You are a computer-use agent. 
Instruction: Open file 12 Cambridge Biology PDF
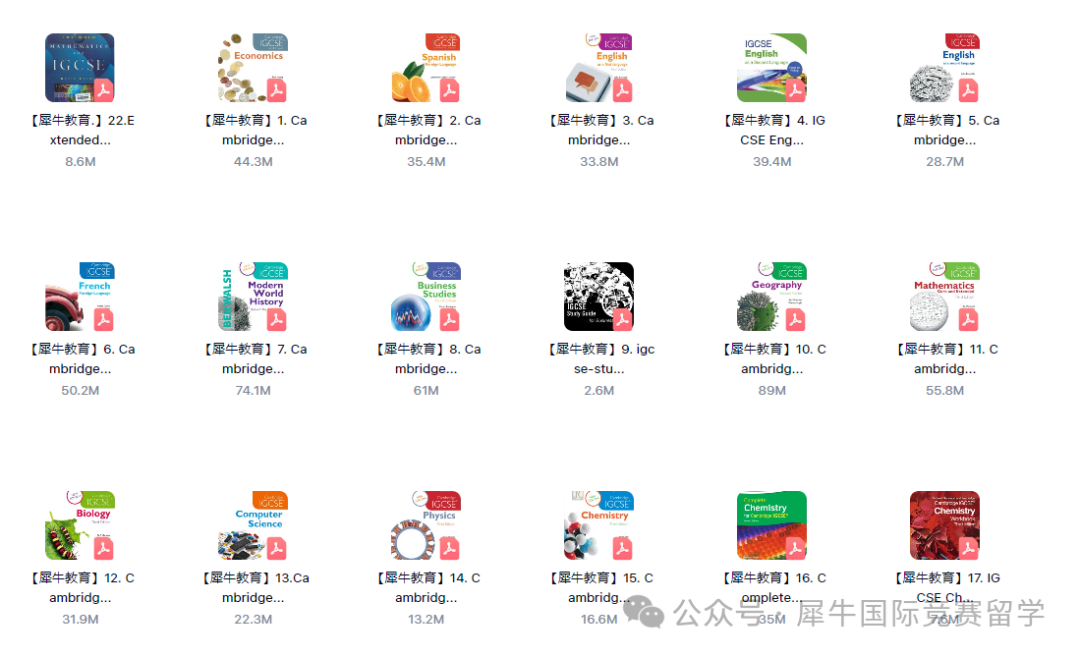(80, 526)
